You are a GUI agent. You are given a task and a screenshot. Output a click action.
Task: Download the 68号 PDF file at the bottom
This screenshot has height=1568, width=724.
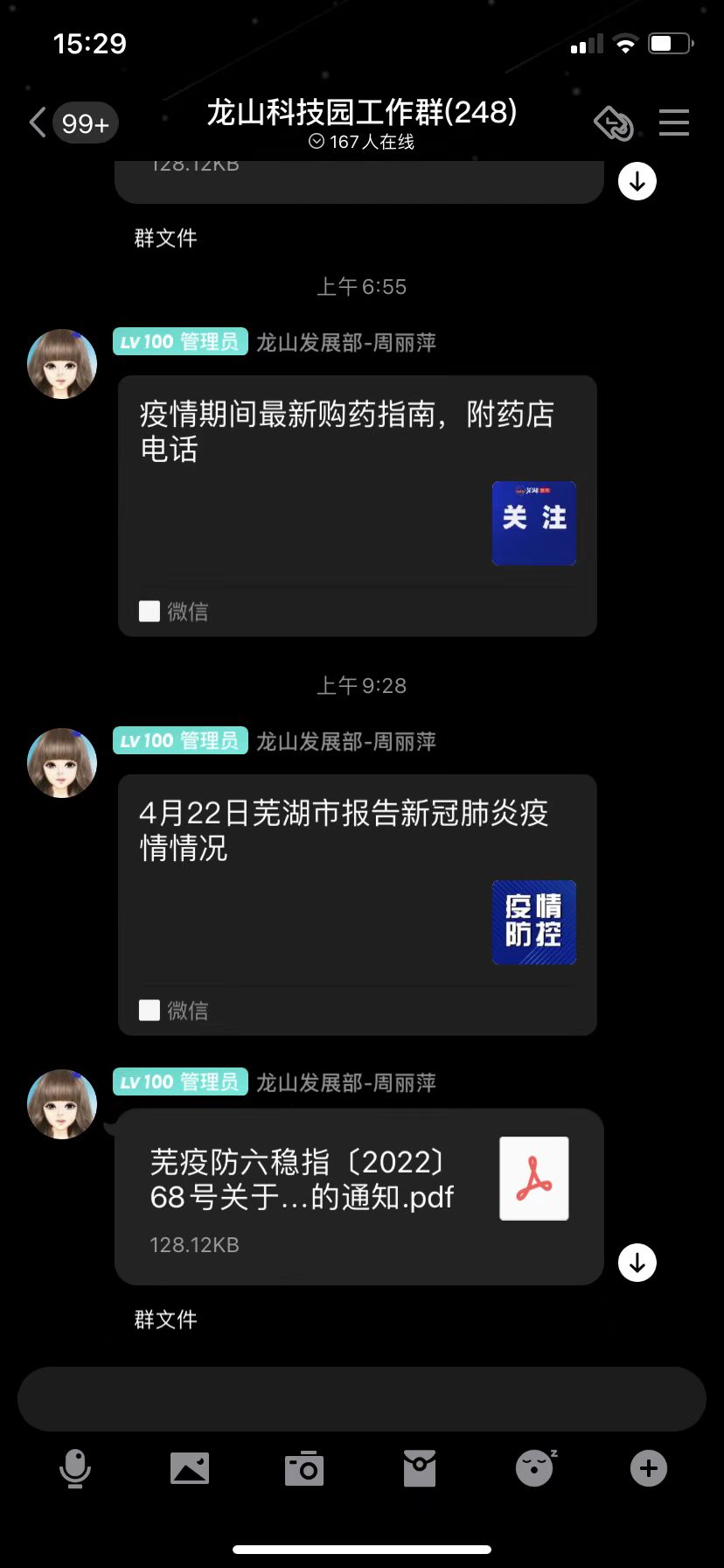click(637, 1263)
